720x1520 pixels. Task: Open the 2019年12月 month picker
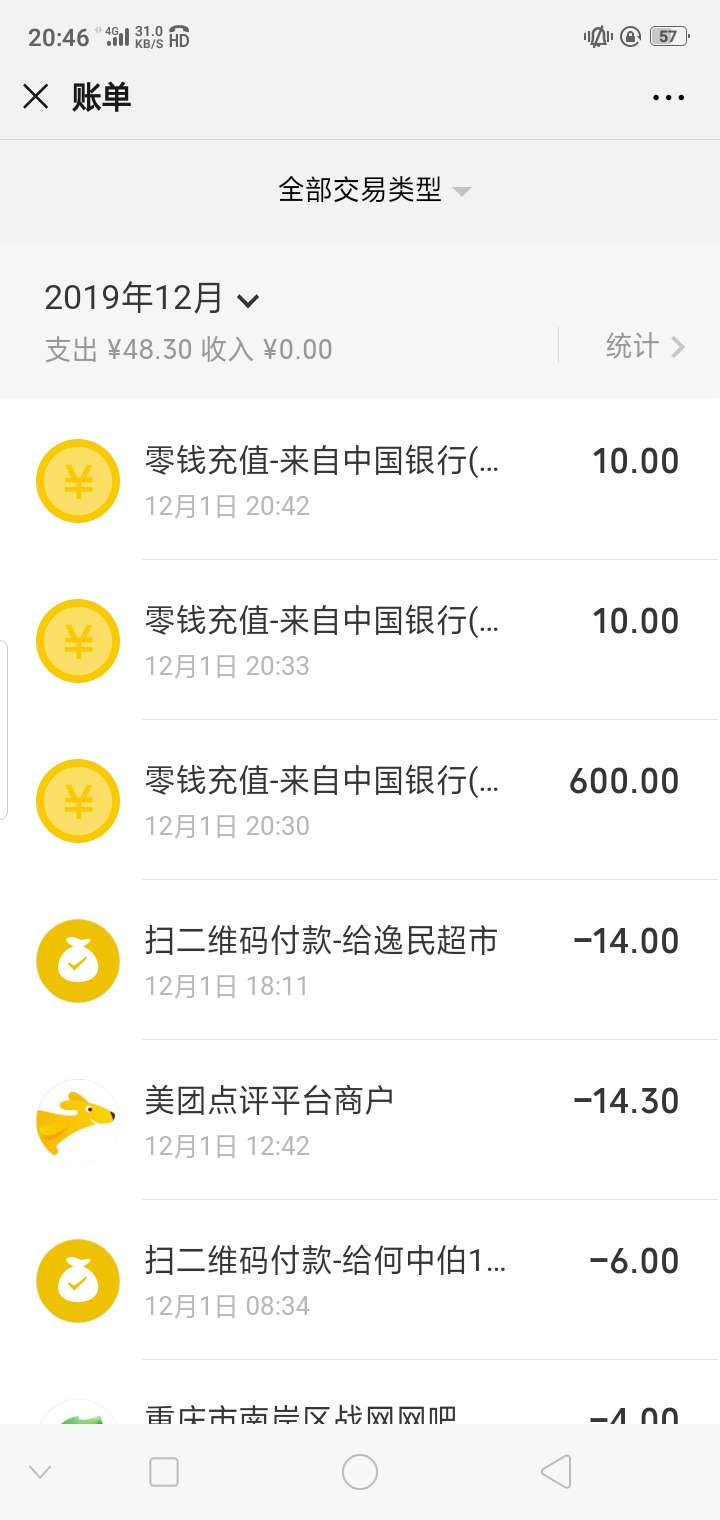(152, 298)
